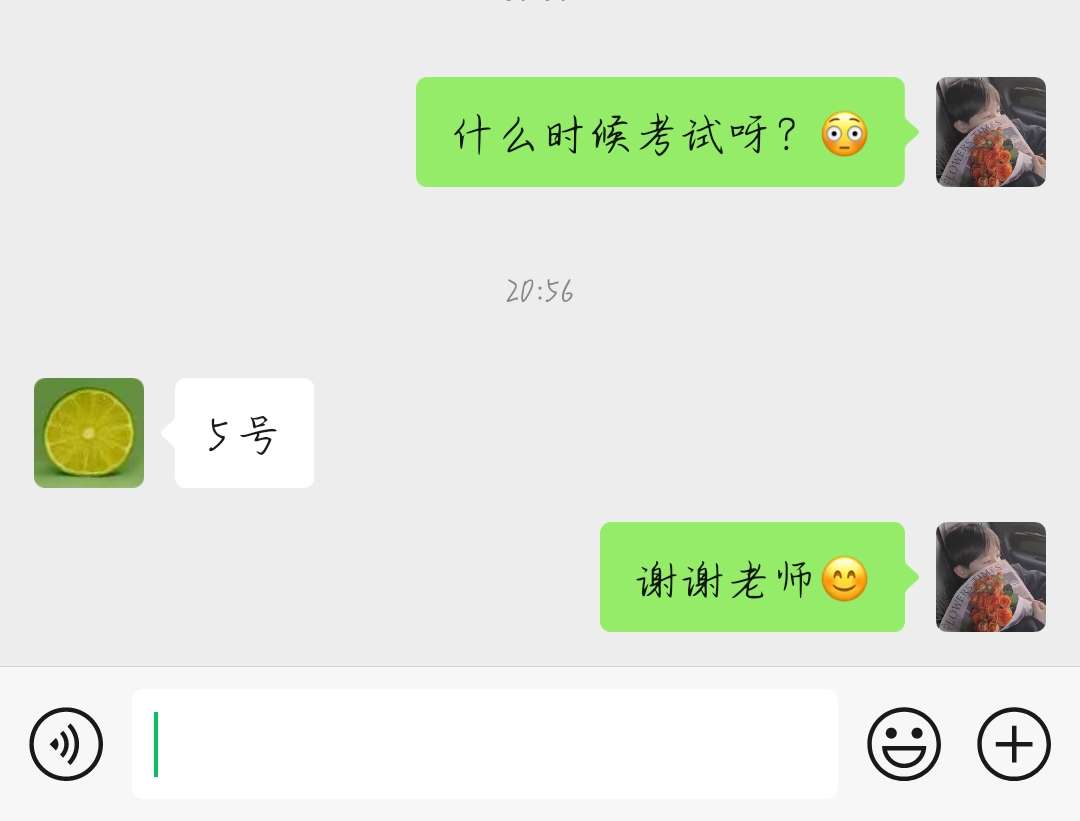Image resolution: width=1080 pixels, height=821 pixels.
Task: Tap own avatar beside 什么时候考试呀 message
Action: tap(990, 132)
